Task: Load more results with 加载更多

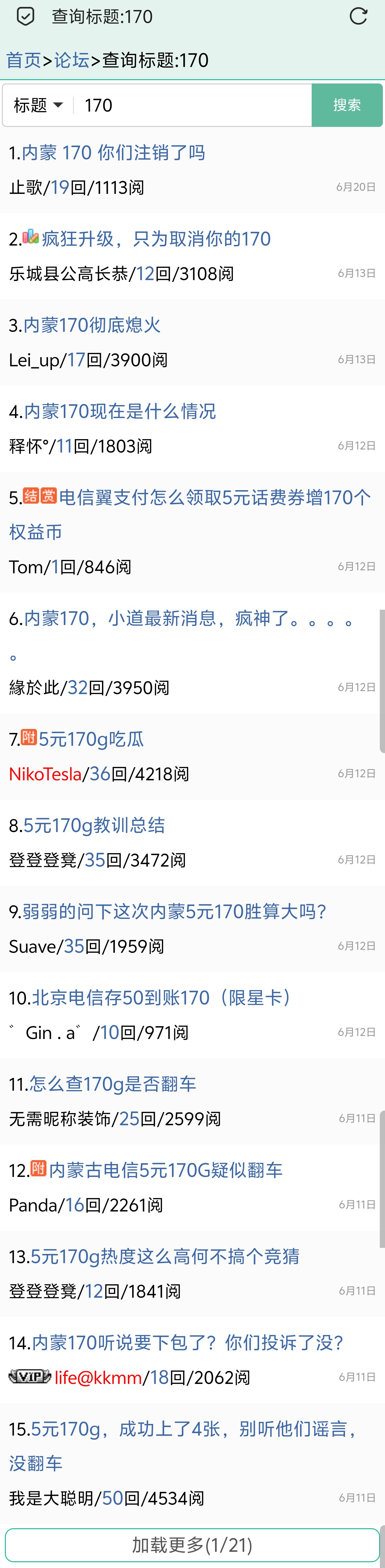Action: point(192,1544)
